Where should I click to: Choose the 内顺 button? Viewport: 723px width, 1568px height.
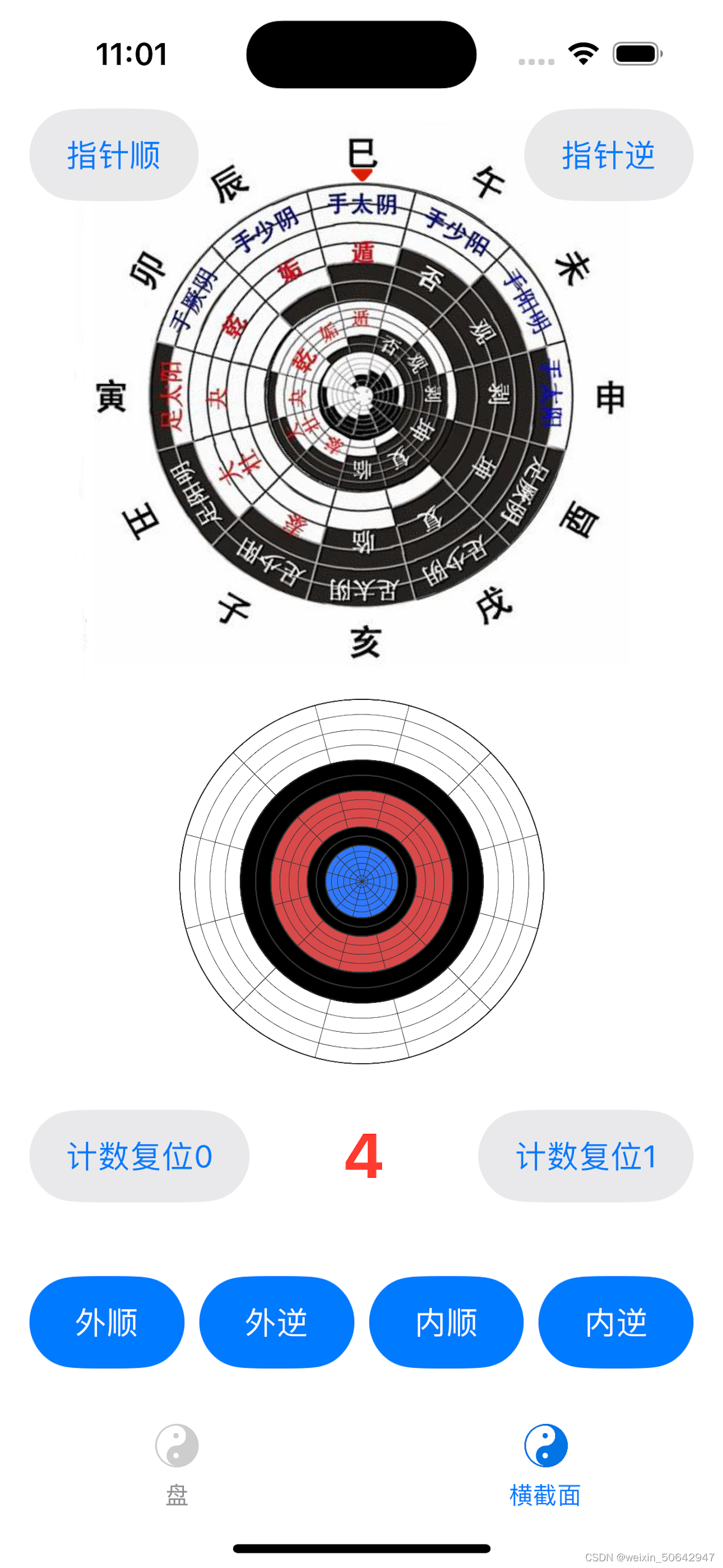[x=446, y=1321]
